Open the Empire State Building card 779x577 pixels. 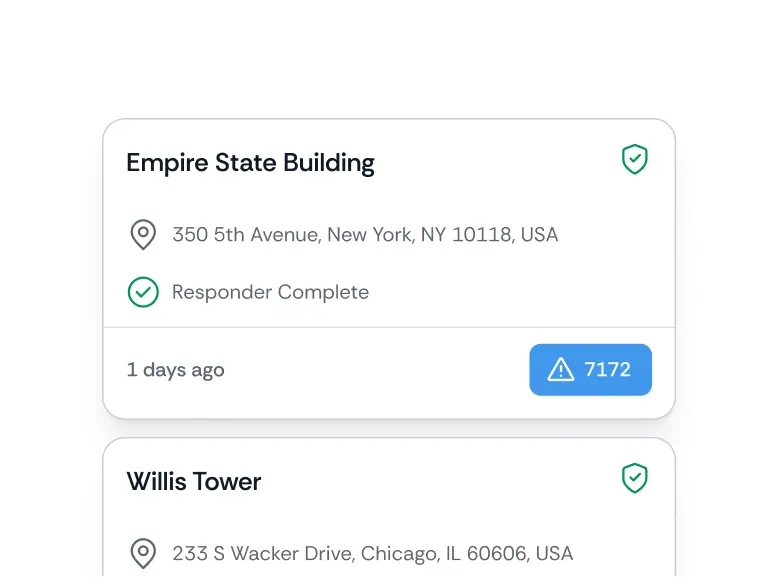250,163
